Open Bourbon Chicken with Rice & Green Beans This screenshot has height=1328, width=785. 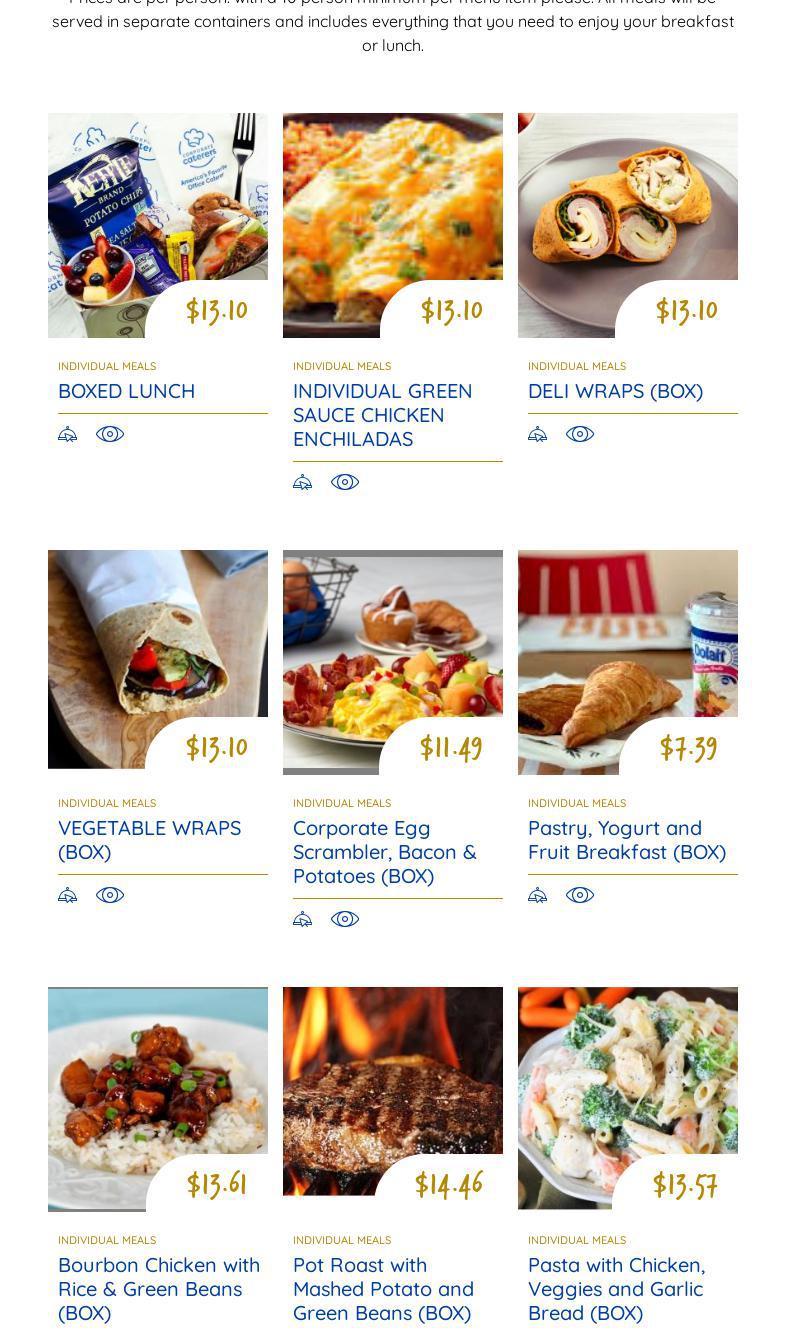[x=158, y=1289]
